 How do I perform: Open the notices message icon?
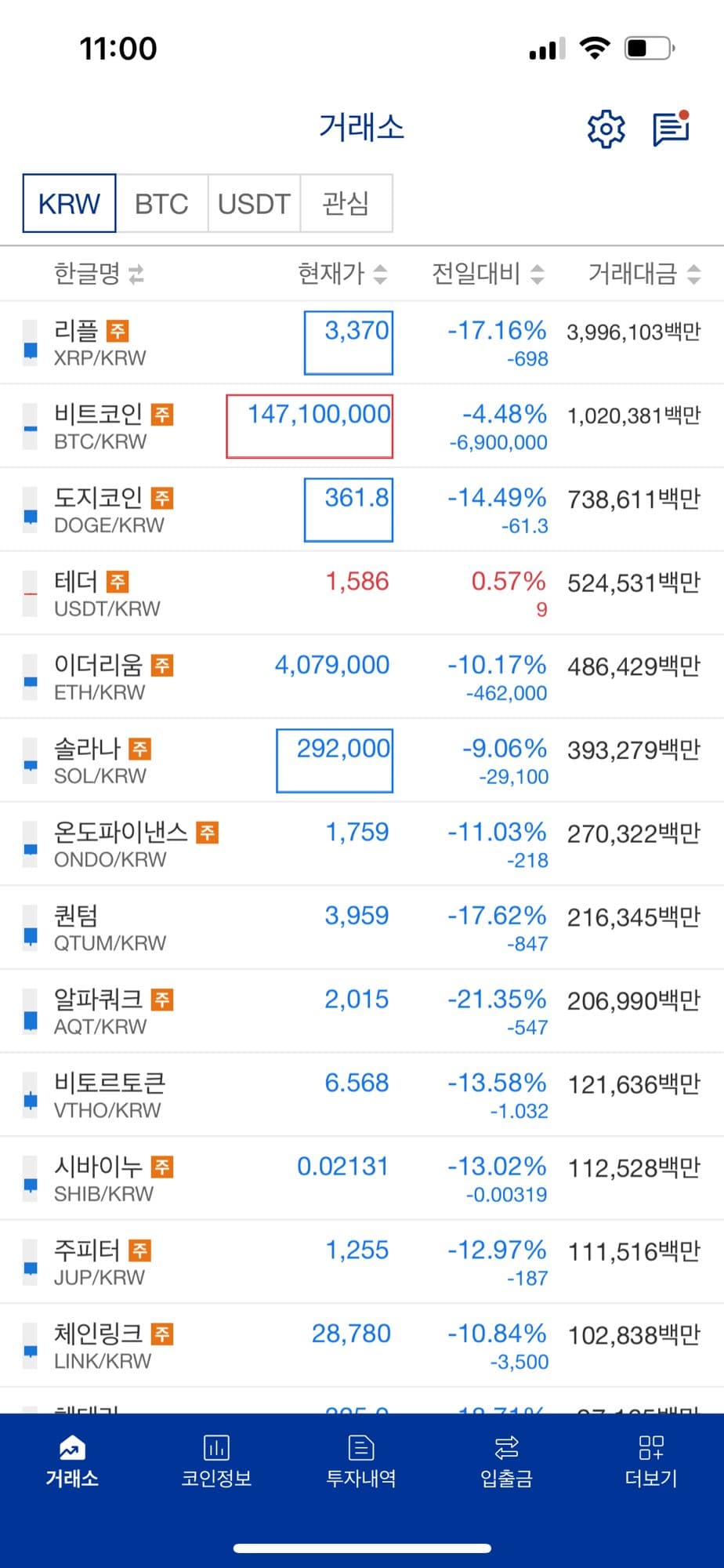671,129
